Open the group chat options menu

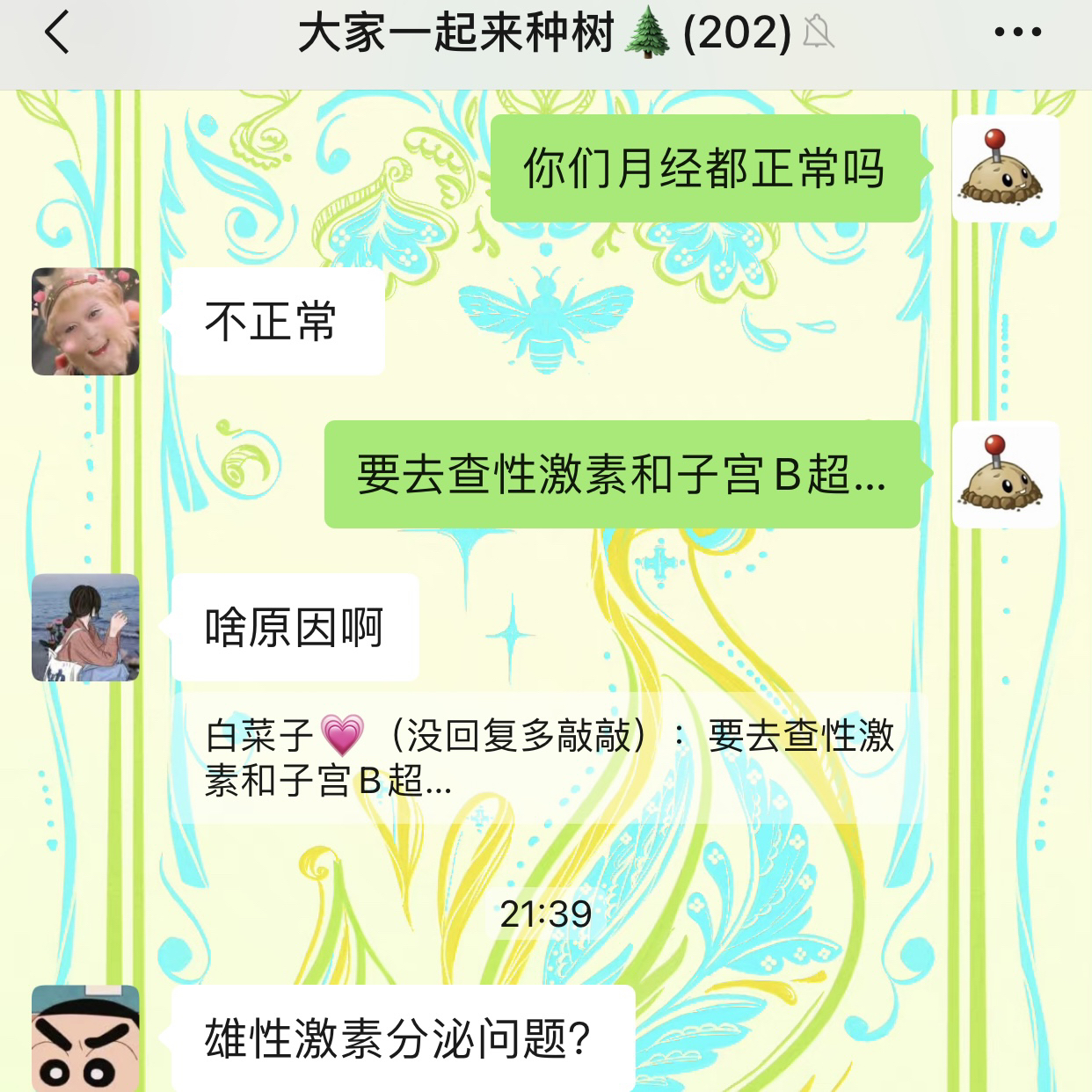[1017, 33]
